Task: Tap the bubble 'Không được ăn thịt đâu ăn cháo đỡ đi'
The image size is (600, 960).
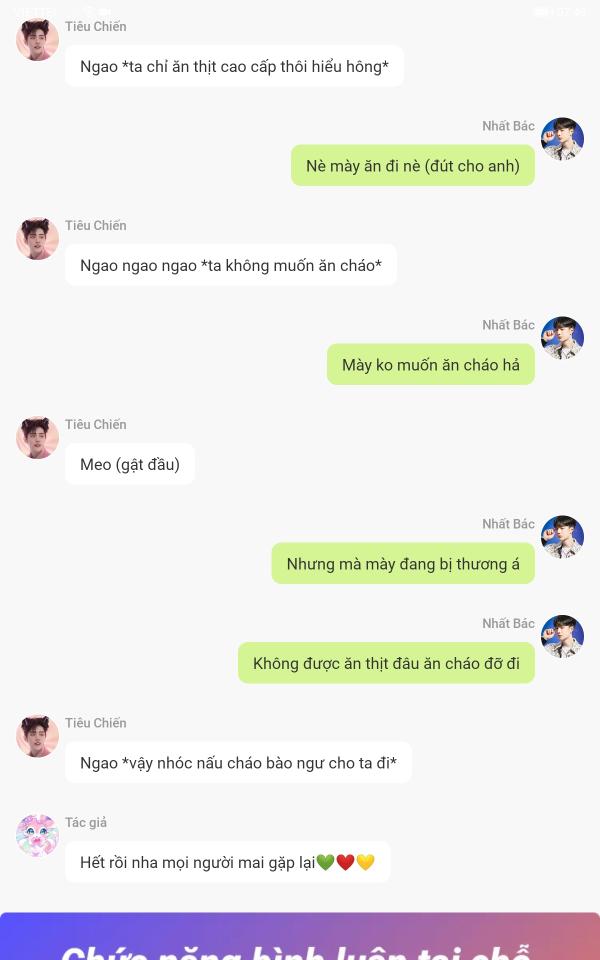Action: (x=386, y=663)
